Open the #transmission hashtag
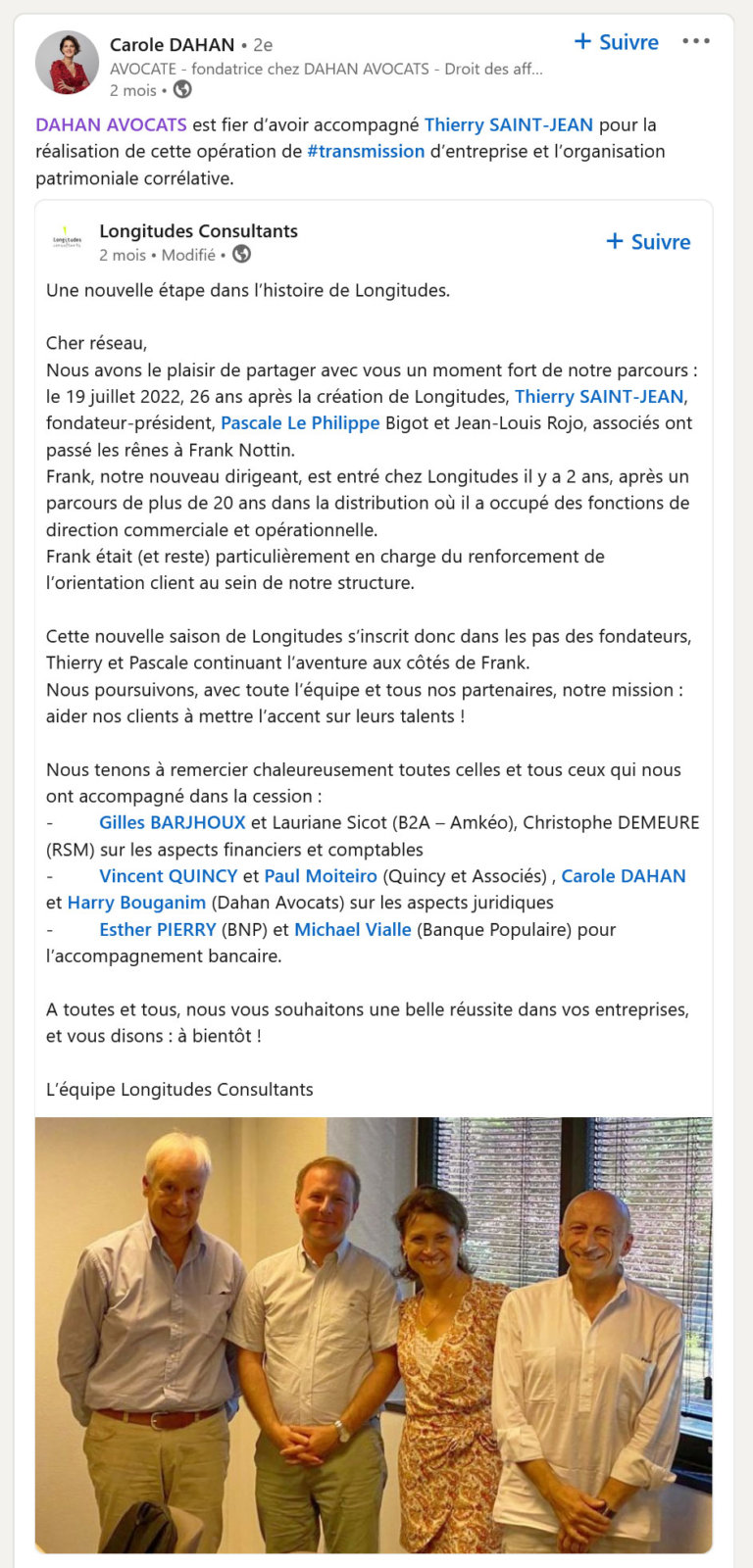Viewport: 753px width, 1568px height. click(366, 151)
